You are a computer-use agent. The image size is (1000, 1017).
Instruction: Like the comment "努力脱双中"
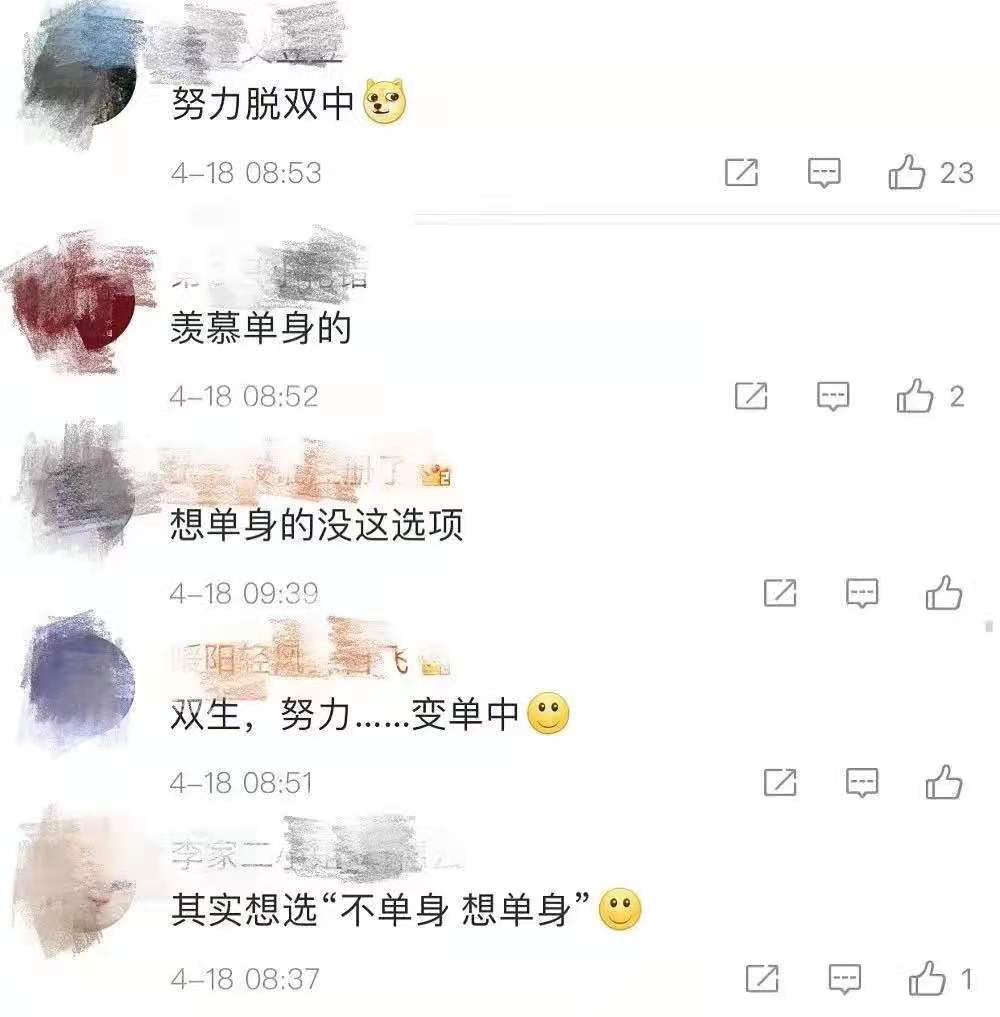[x=907, y=174]
